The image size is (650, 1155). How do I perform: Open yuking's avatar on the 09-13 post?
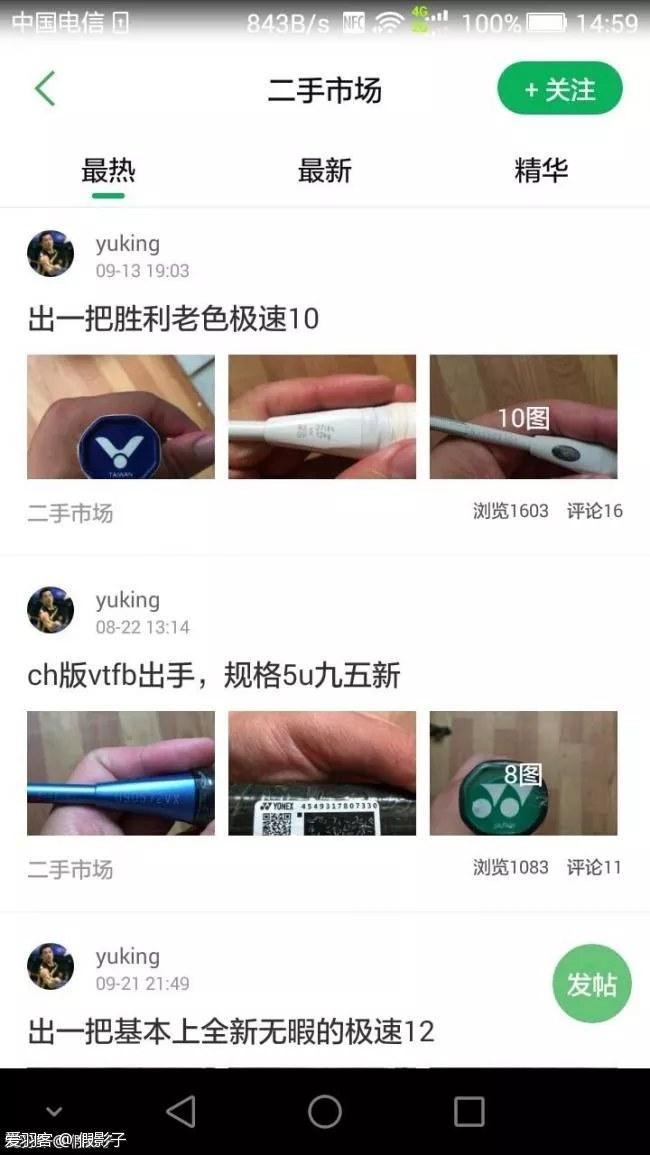click(50, 254)
